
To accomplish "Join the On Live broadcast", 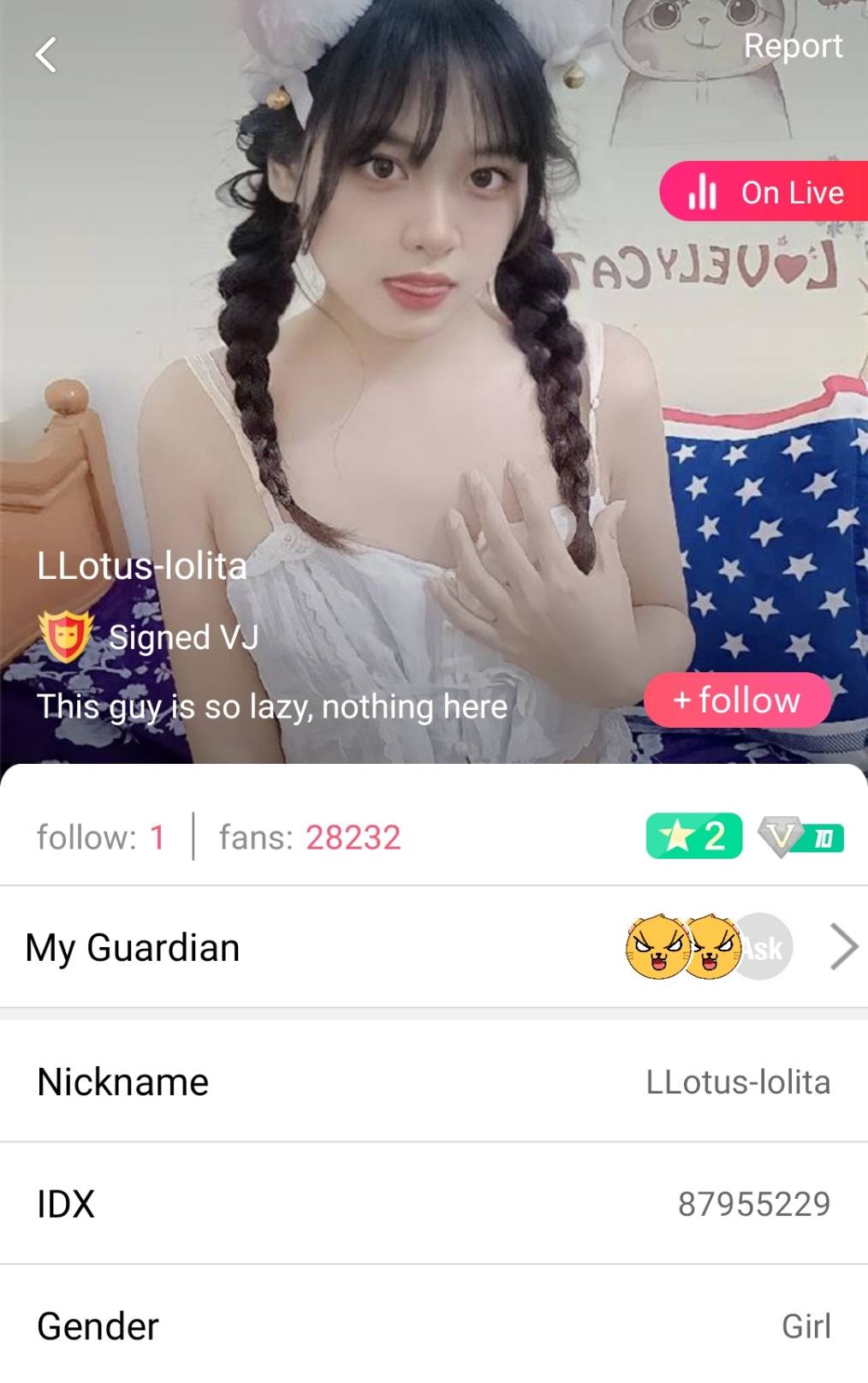I will coord(766,192).
